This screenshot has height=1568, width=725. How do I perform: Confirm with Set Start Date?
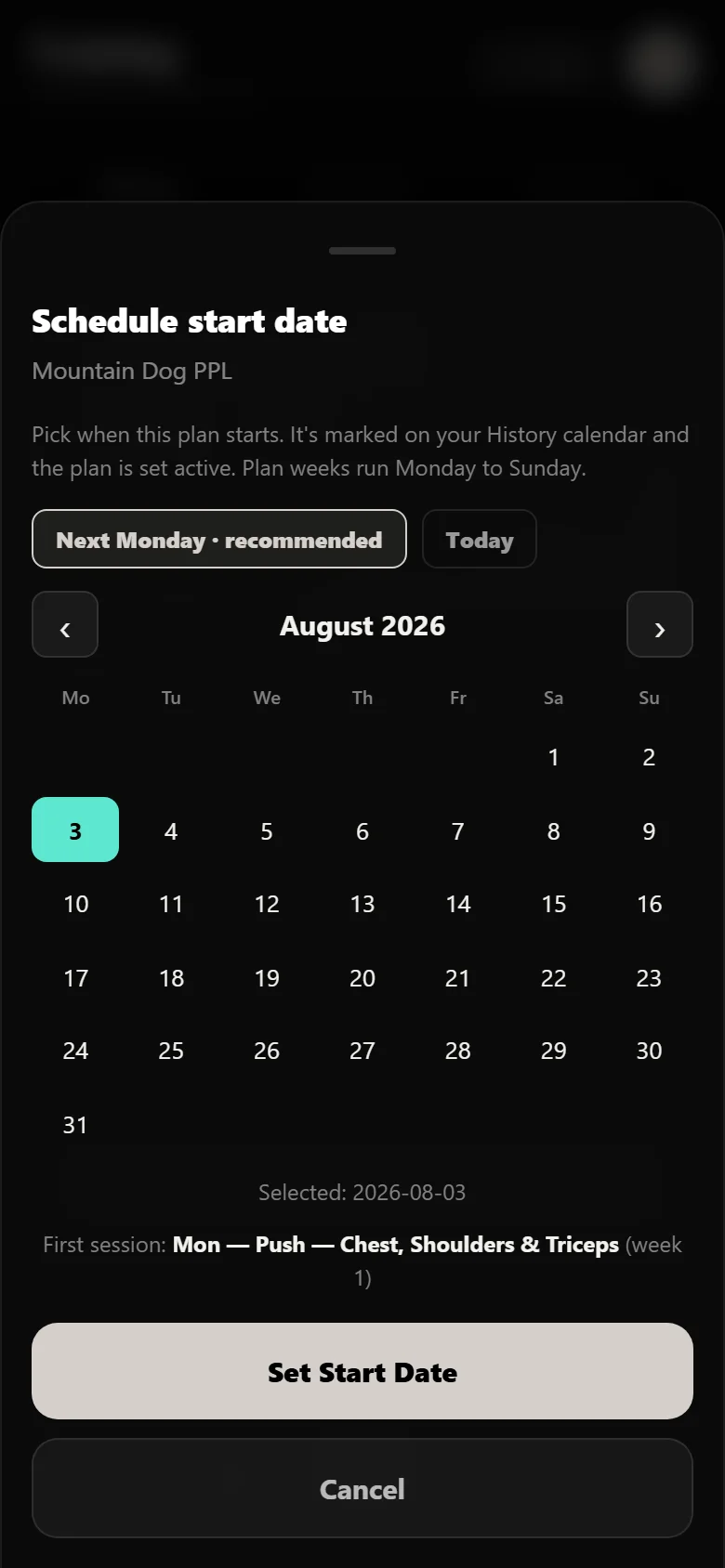click(x=362, y=1371)
